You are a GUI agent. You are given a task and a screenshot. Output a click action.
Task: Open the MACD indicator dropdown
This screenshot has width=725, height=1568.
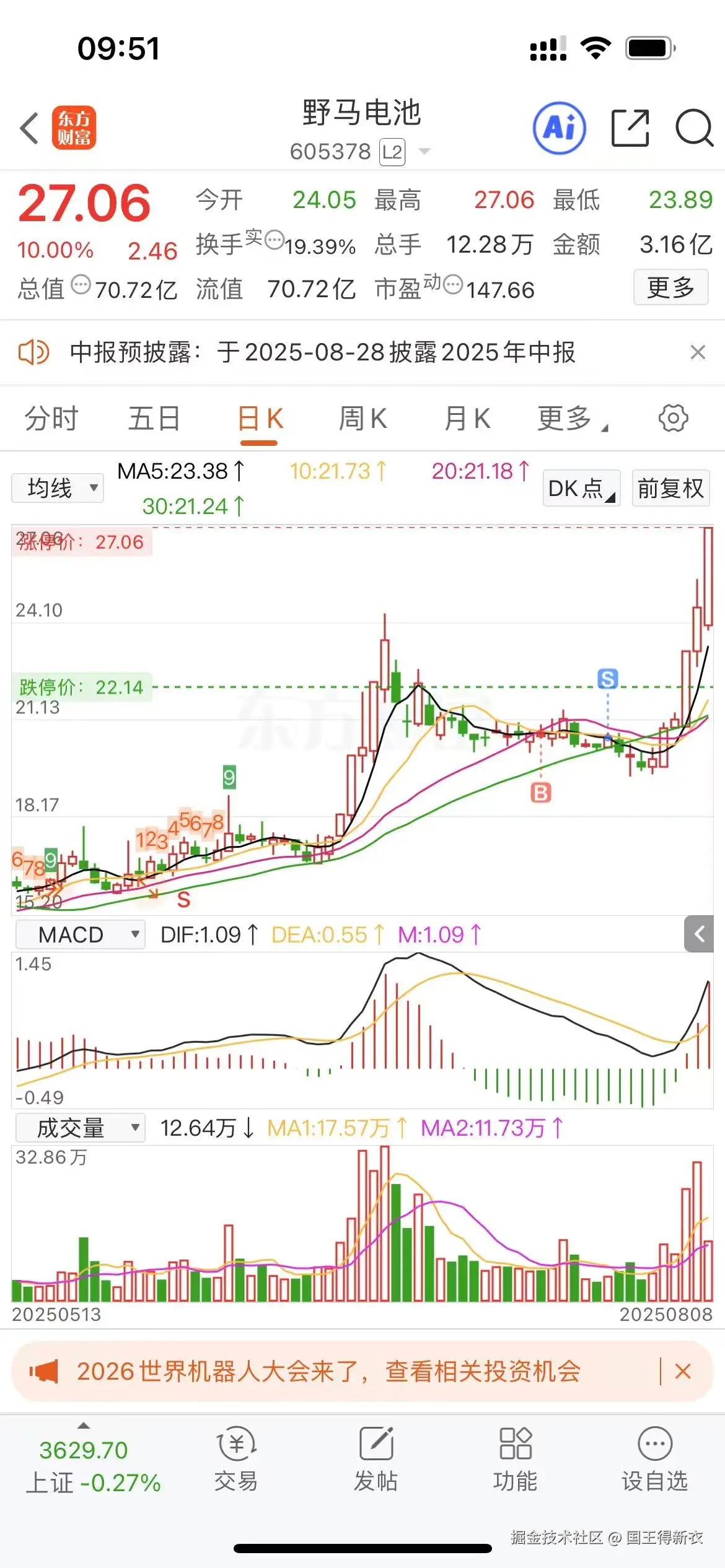point(79,934)
